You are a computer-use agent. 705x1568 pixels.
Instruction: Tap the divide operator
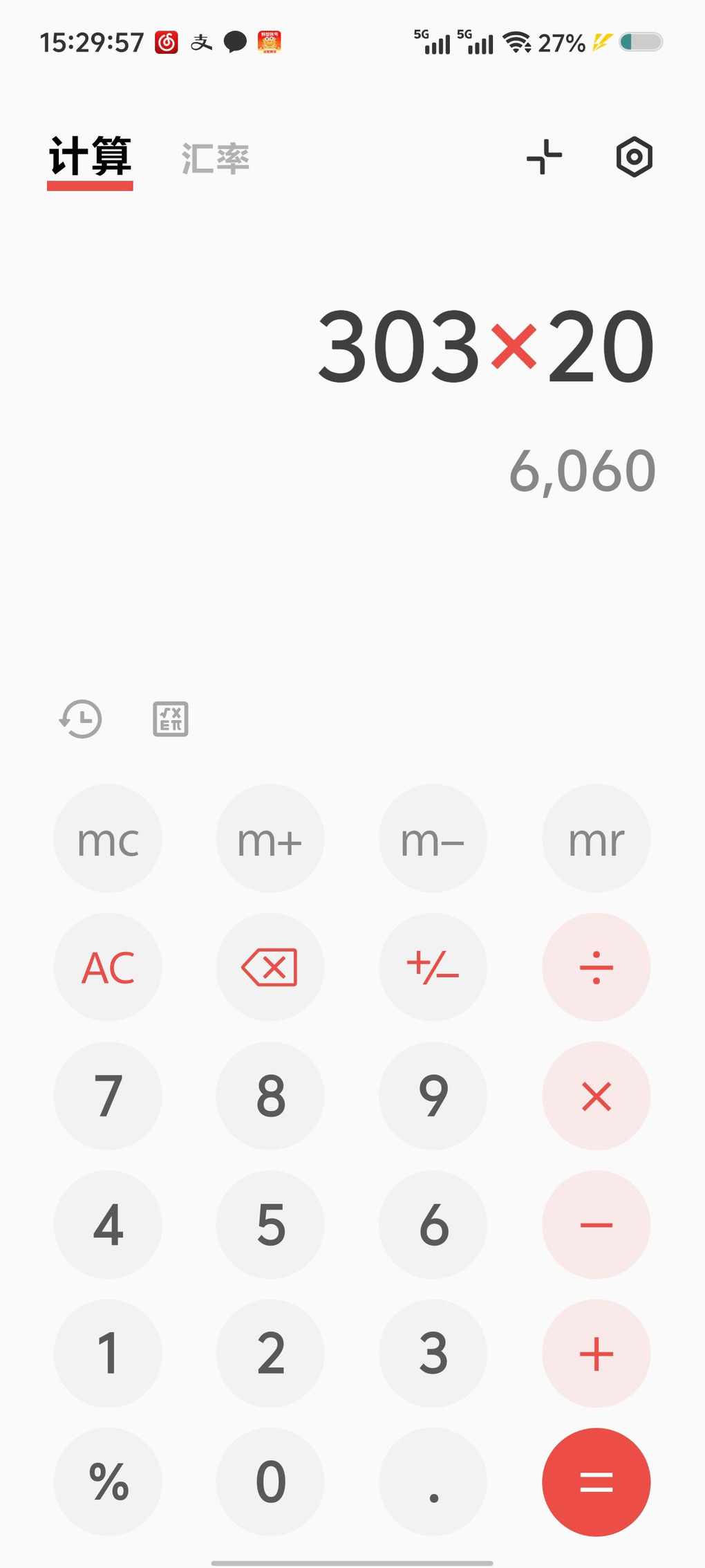pos(596,967)
